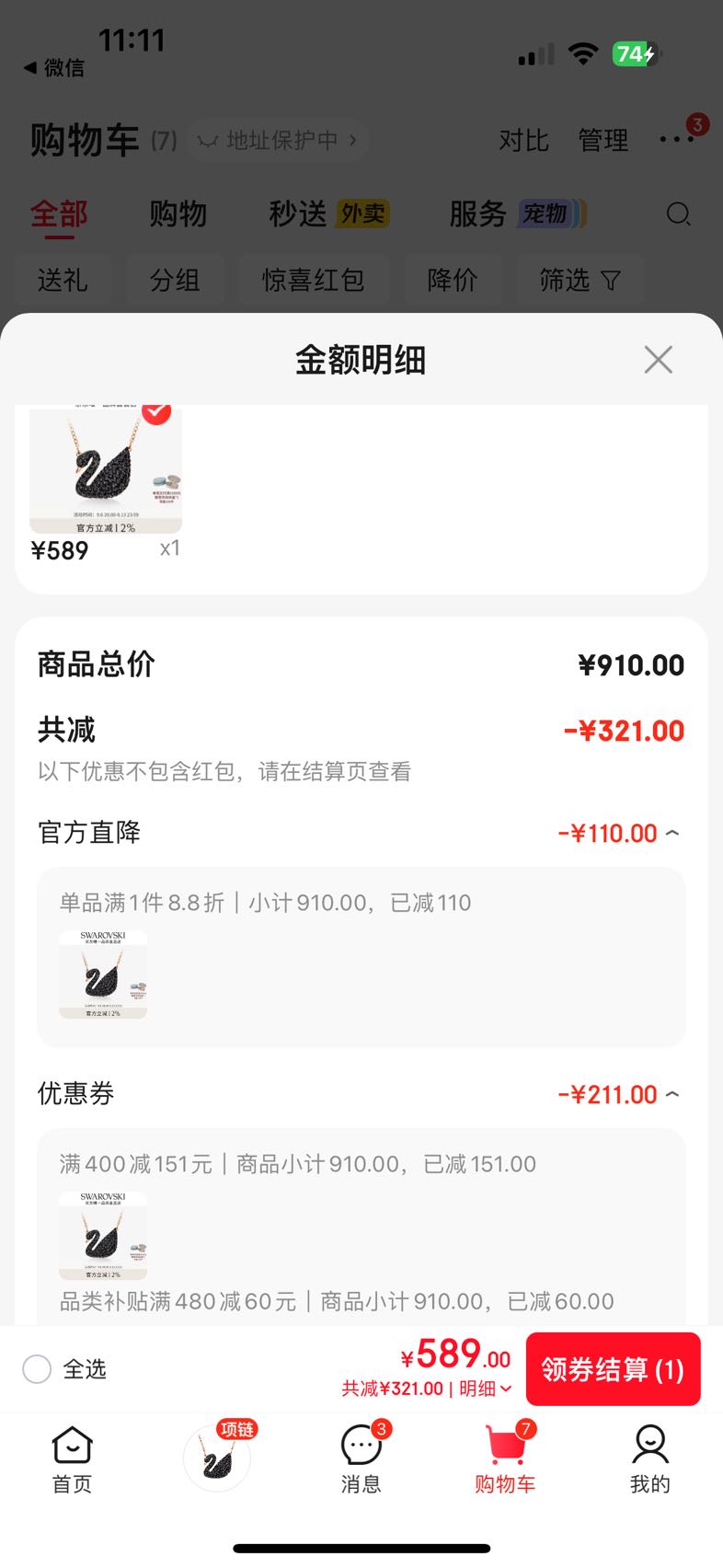Open the 项链 necklace shortcut tab
The height and width of the screenshot is (1568, 723).
pyautogui.click(x=219, y=1458)
